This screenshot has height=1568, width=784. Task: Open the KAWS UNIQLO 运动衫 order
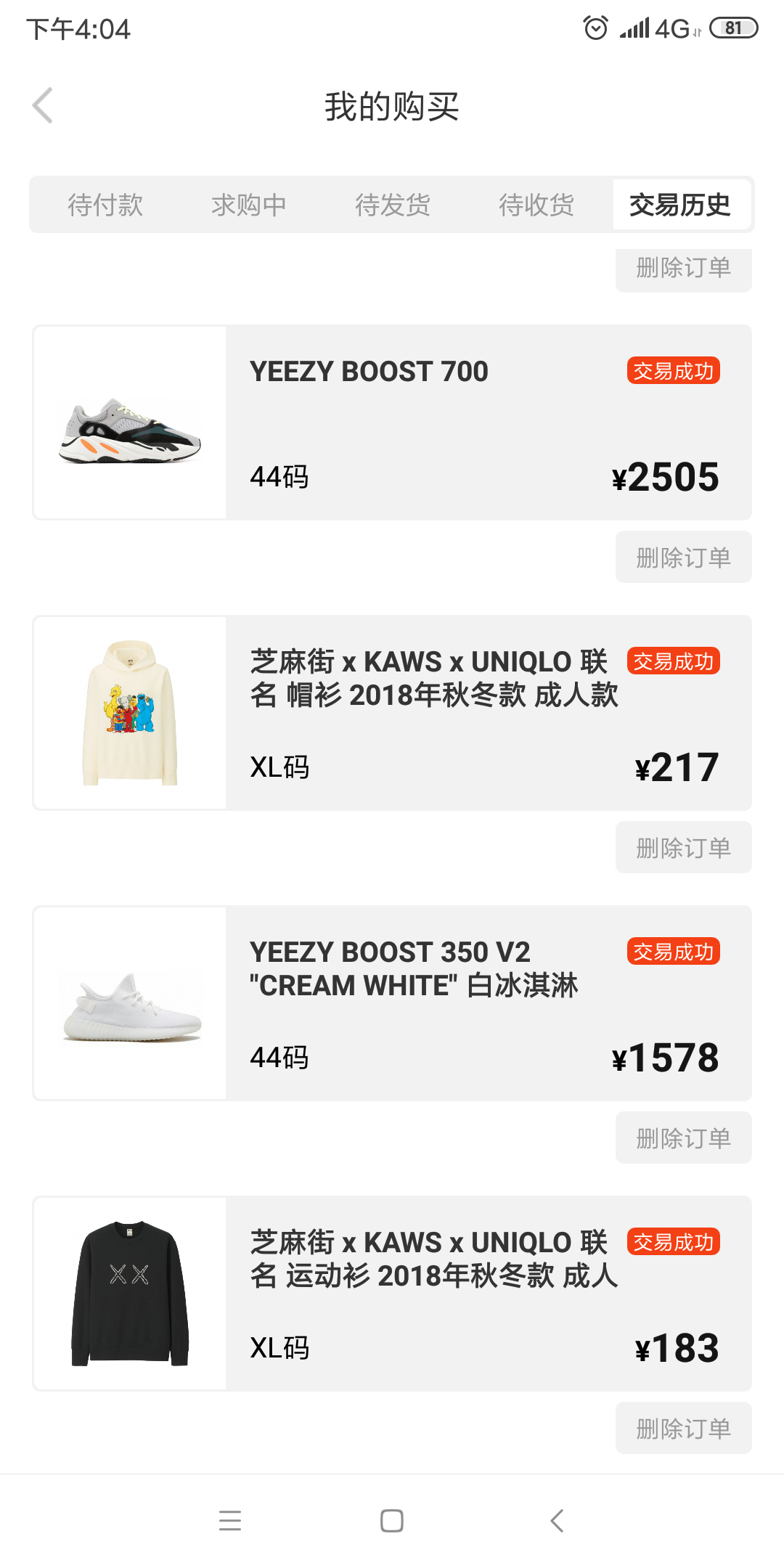pyautogui.click(x=392, y=1294)
